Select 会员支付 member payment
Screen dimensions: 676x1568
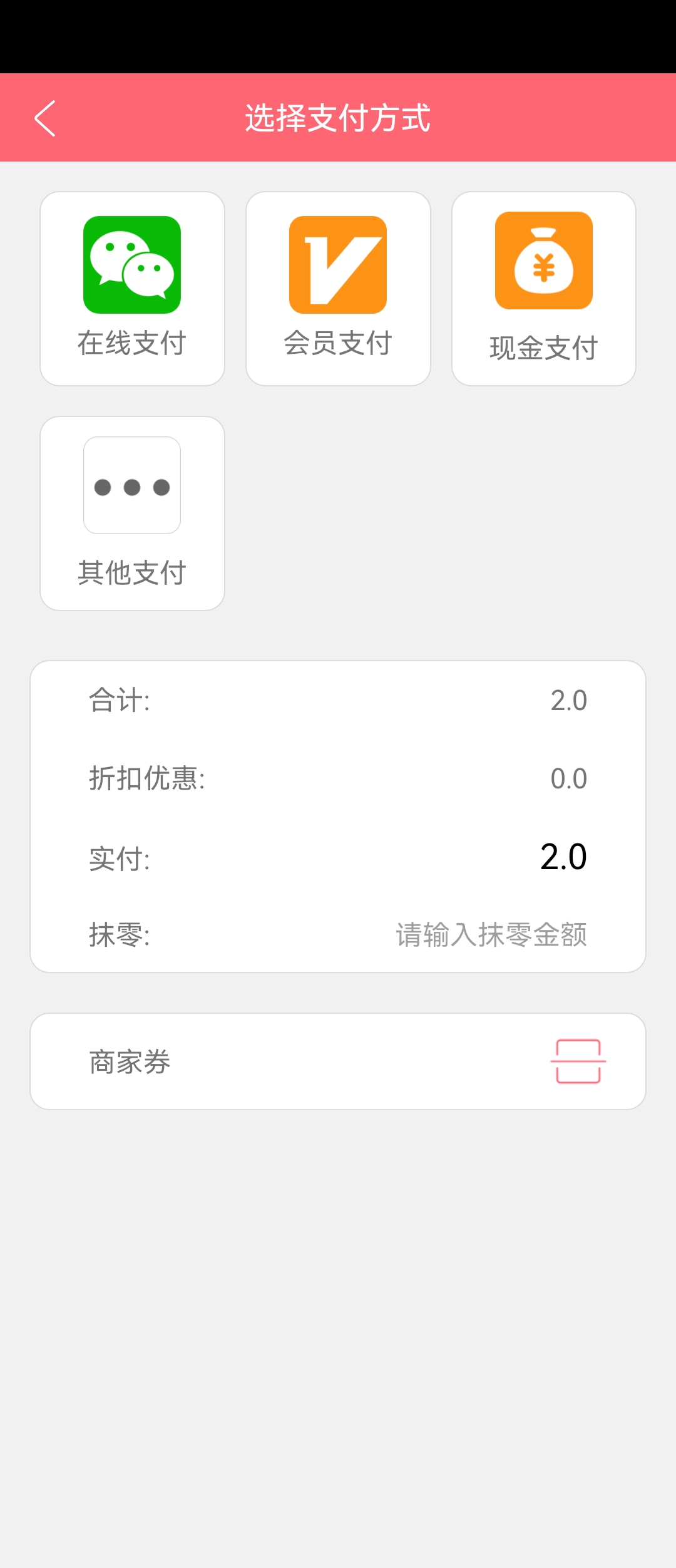click(338, 289)
